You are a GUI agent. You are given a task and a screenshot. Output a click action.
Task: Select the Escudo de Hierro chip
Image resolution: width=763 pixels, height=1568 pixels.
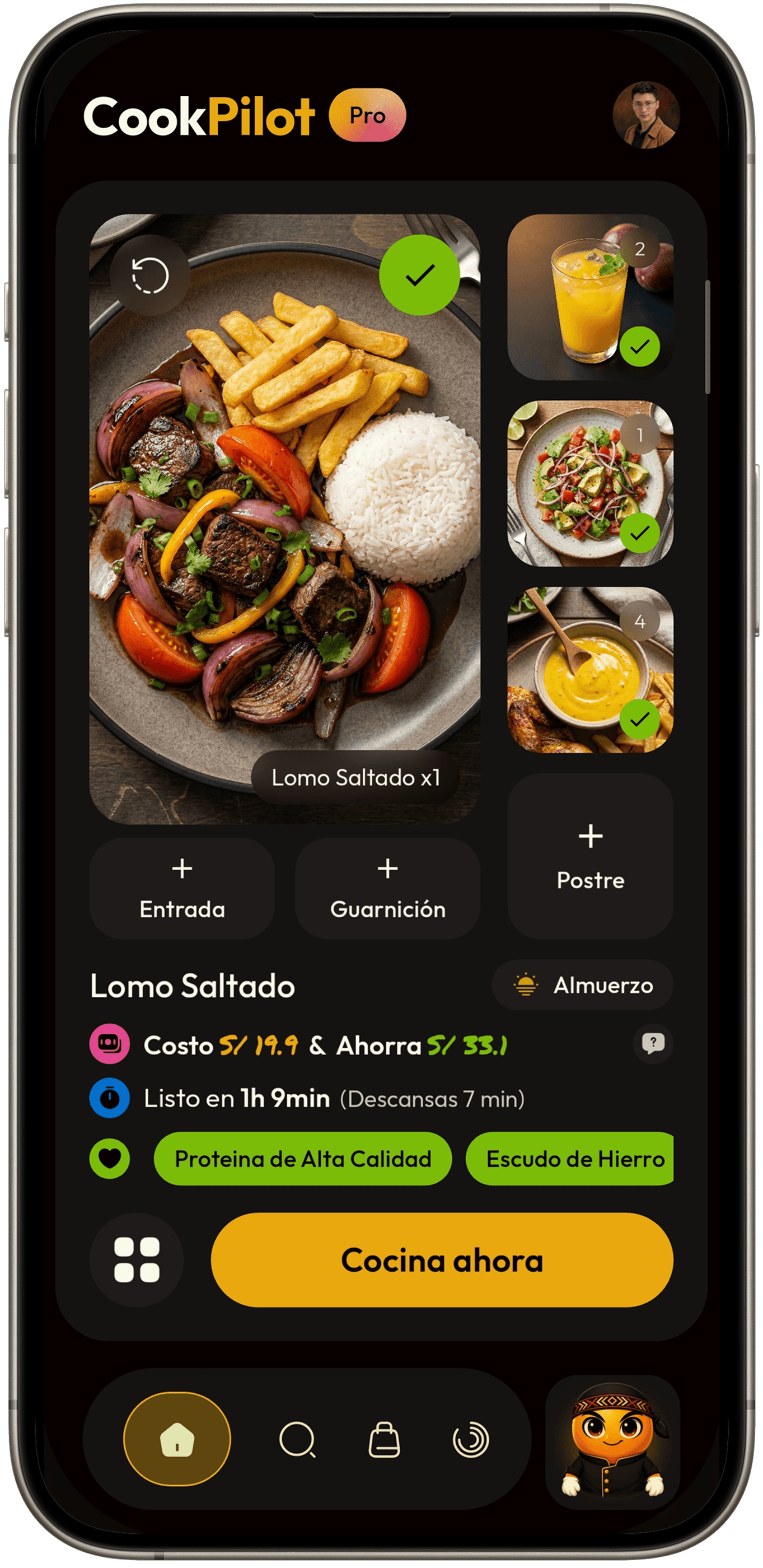coord(569,1158)
